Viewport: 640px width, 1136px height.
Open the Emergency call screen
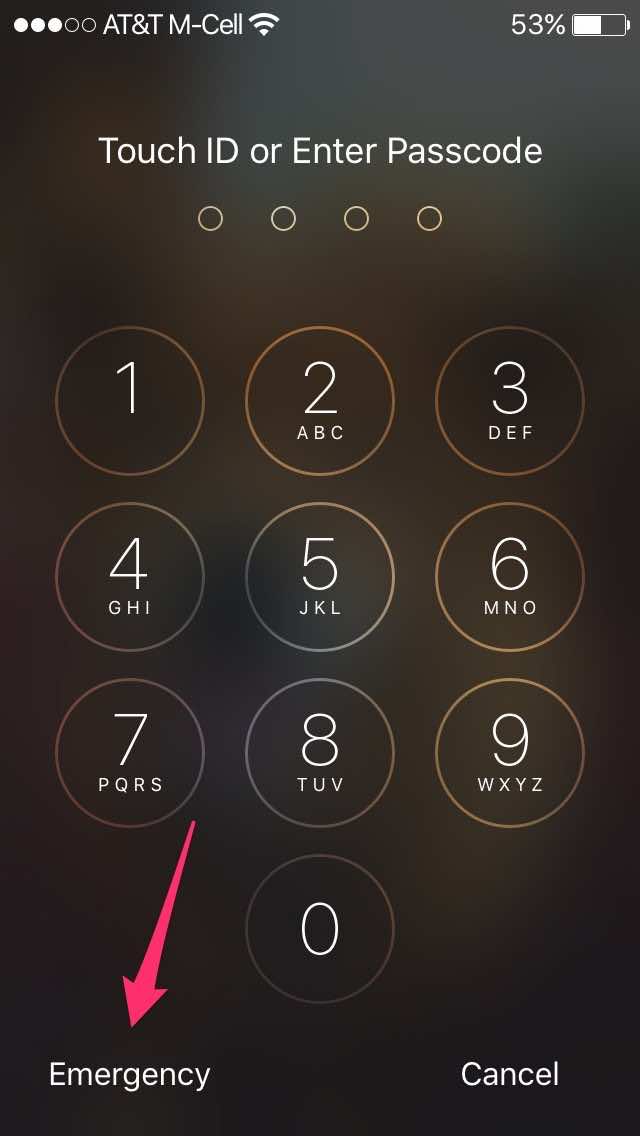[x=129, y=1074]
